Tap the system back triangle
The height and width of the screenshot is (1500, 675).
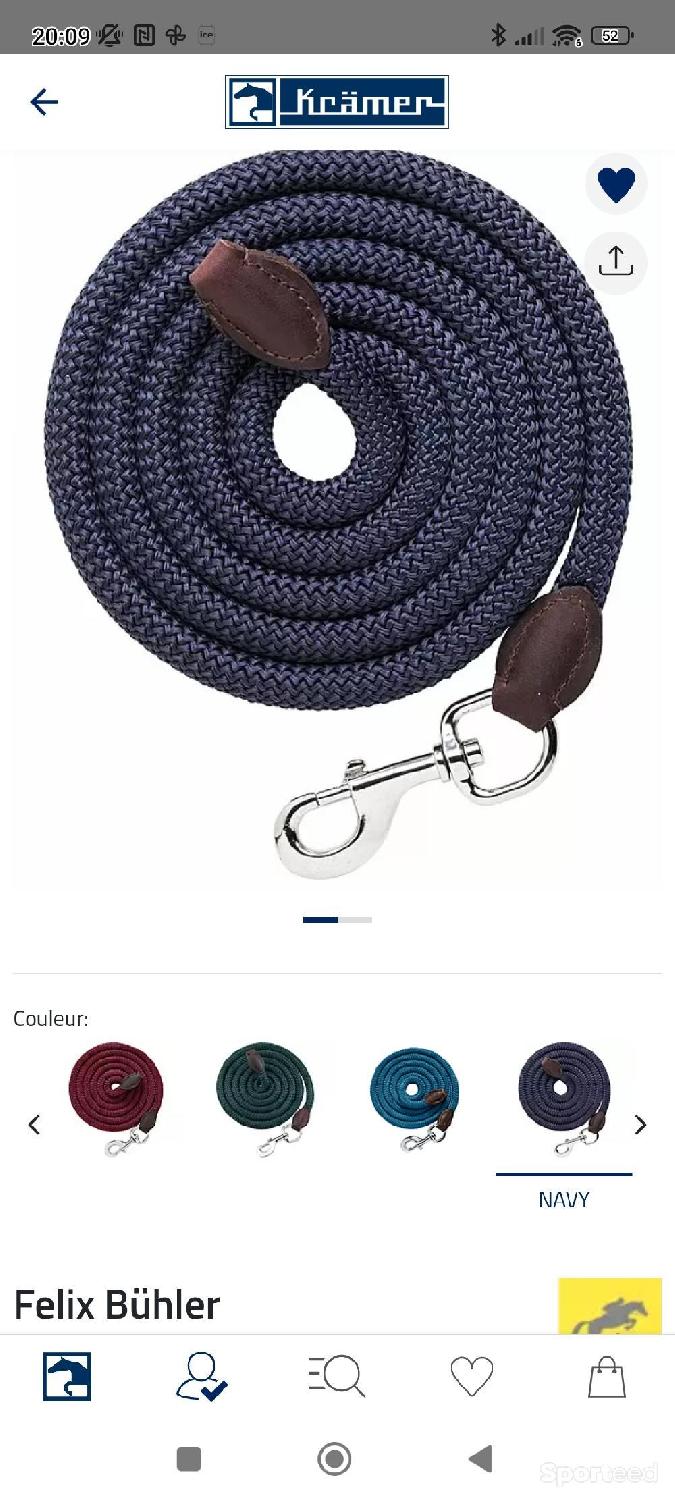(481, 1459)
